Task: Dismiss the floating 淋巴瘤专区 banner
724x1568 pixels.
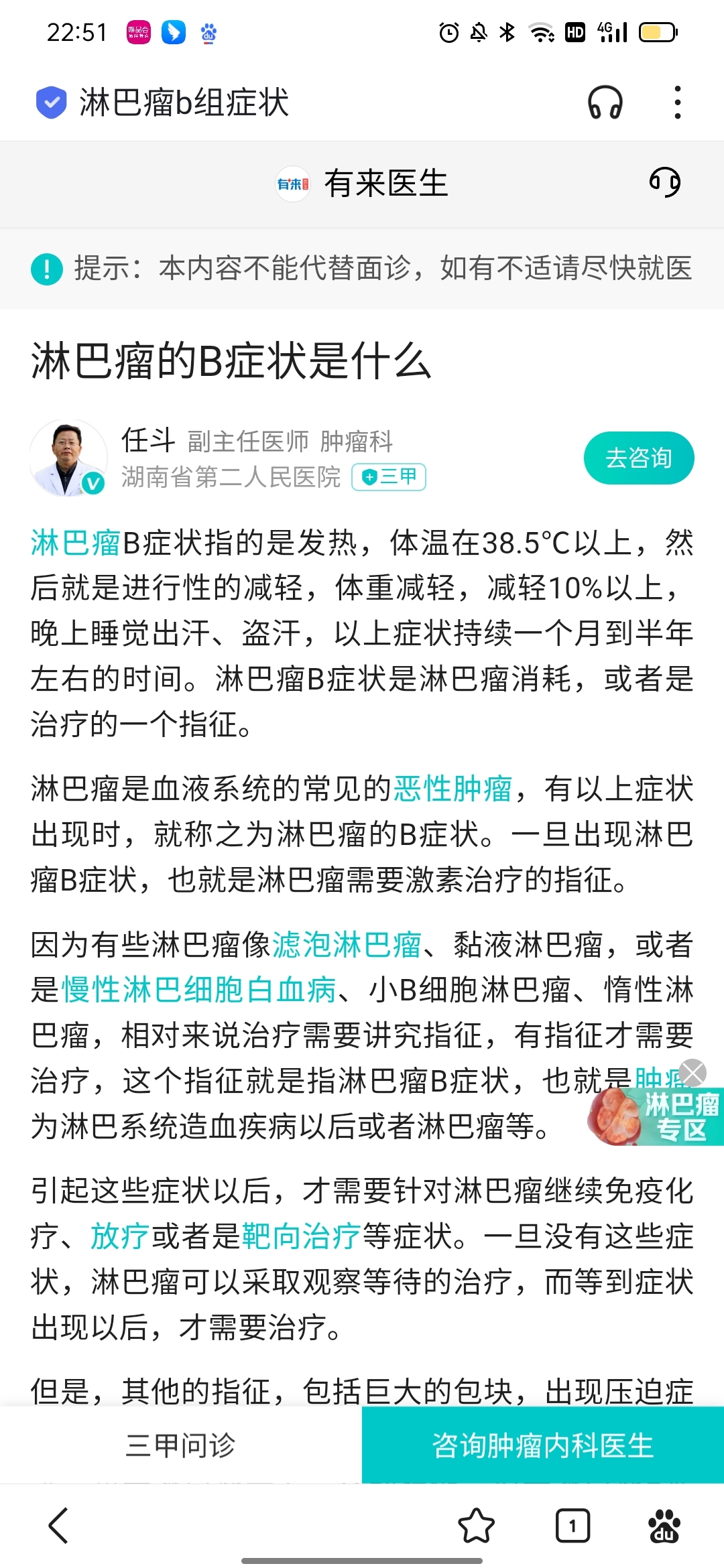Action: (693, 1072)
